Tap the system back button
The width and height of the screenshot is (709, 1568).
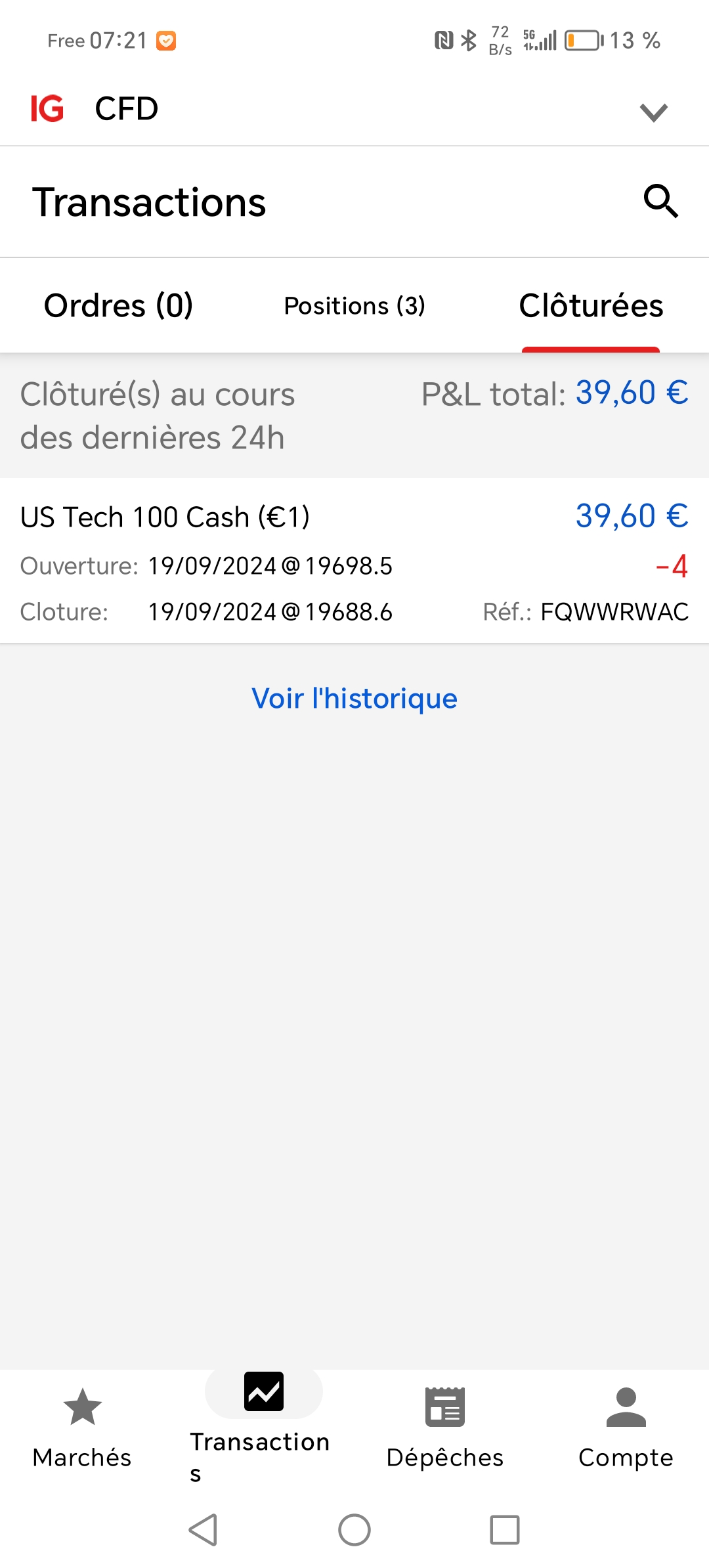coord(204,1530)
